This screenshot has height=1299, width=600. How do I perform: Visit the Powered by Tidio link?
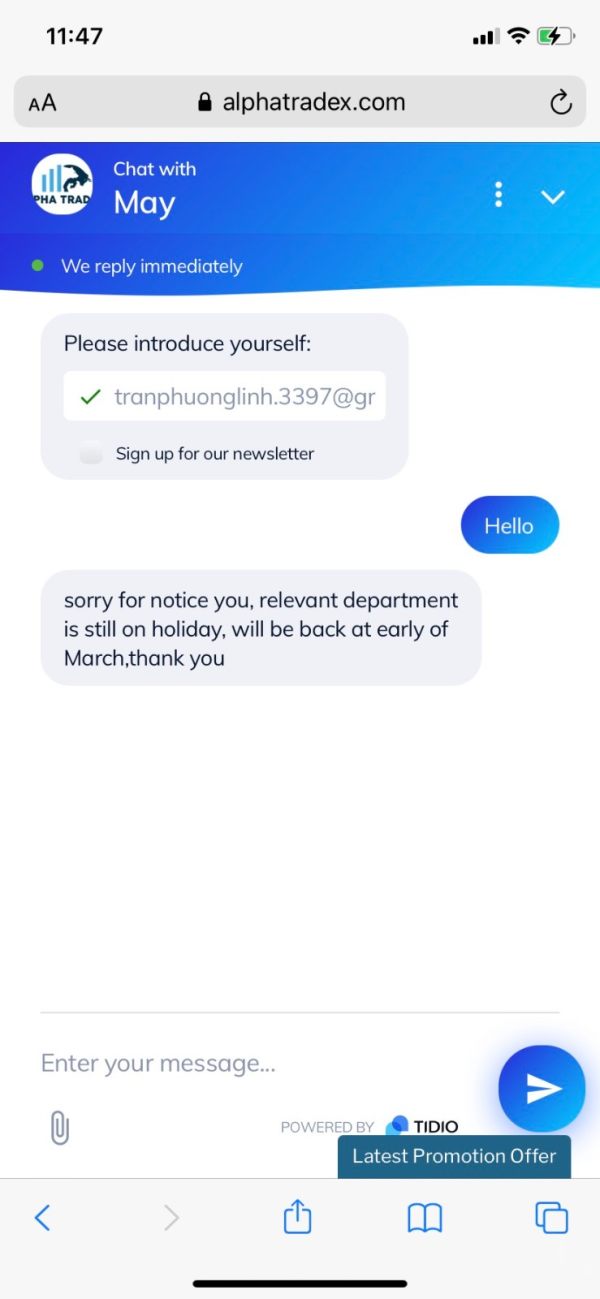coord(369,1126)
